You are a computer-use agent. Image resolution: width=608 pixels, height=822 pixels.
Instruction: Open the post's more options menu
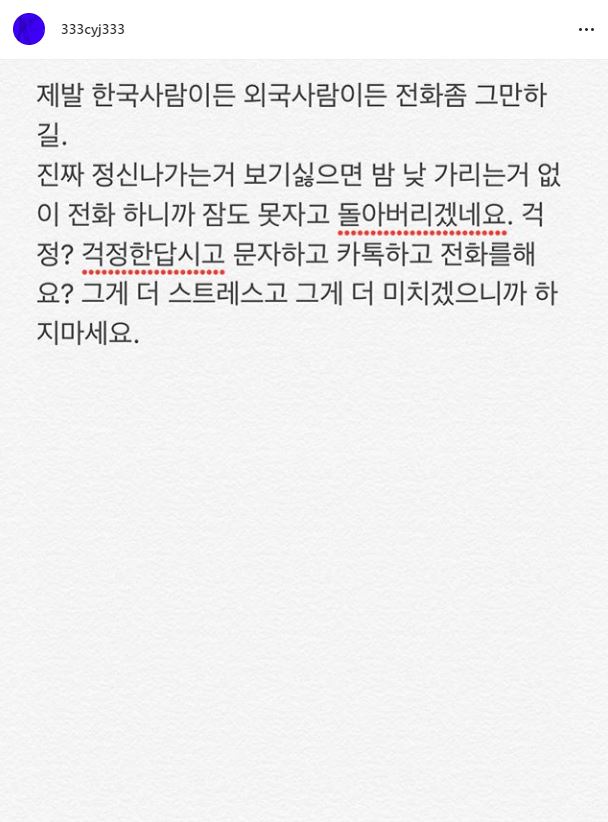pos(586,30)
